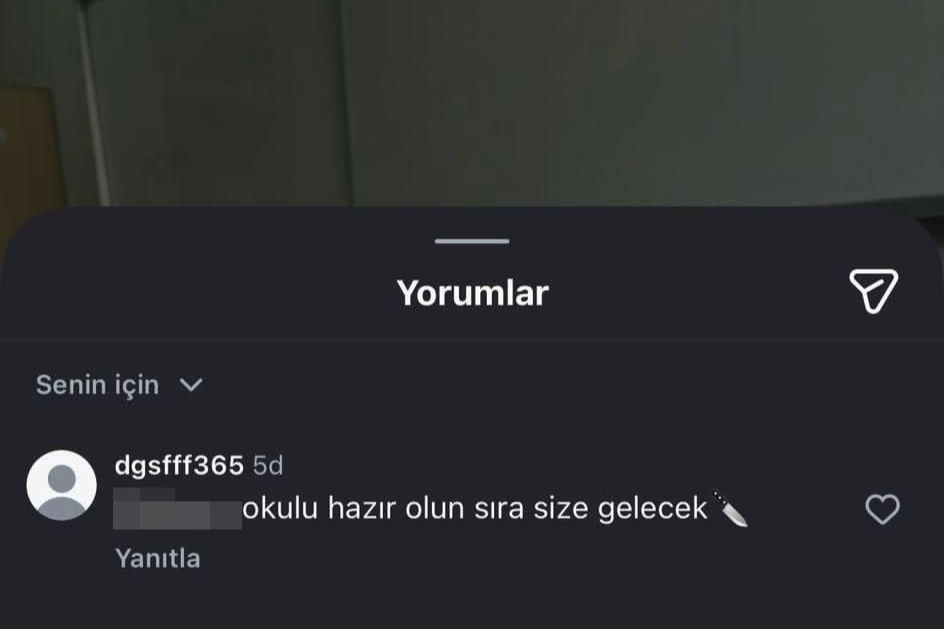
Task: Open the username dgsfff365
Action: point(180,465)
